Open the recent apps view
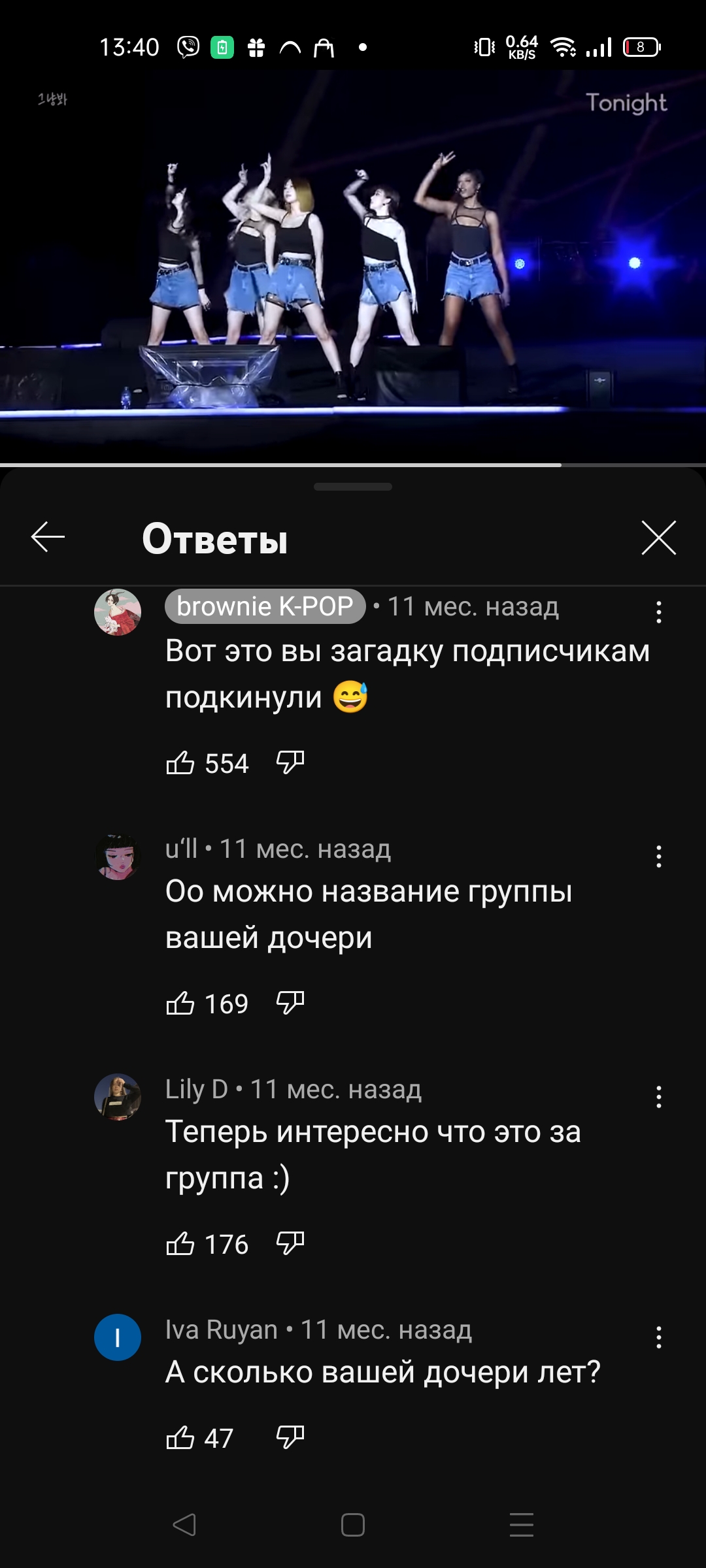This screenshot has height=1568, width=706. coord(521,1525)
